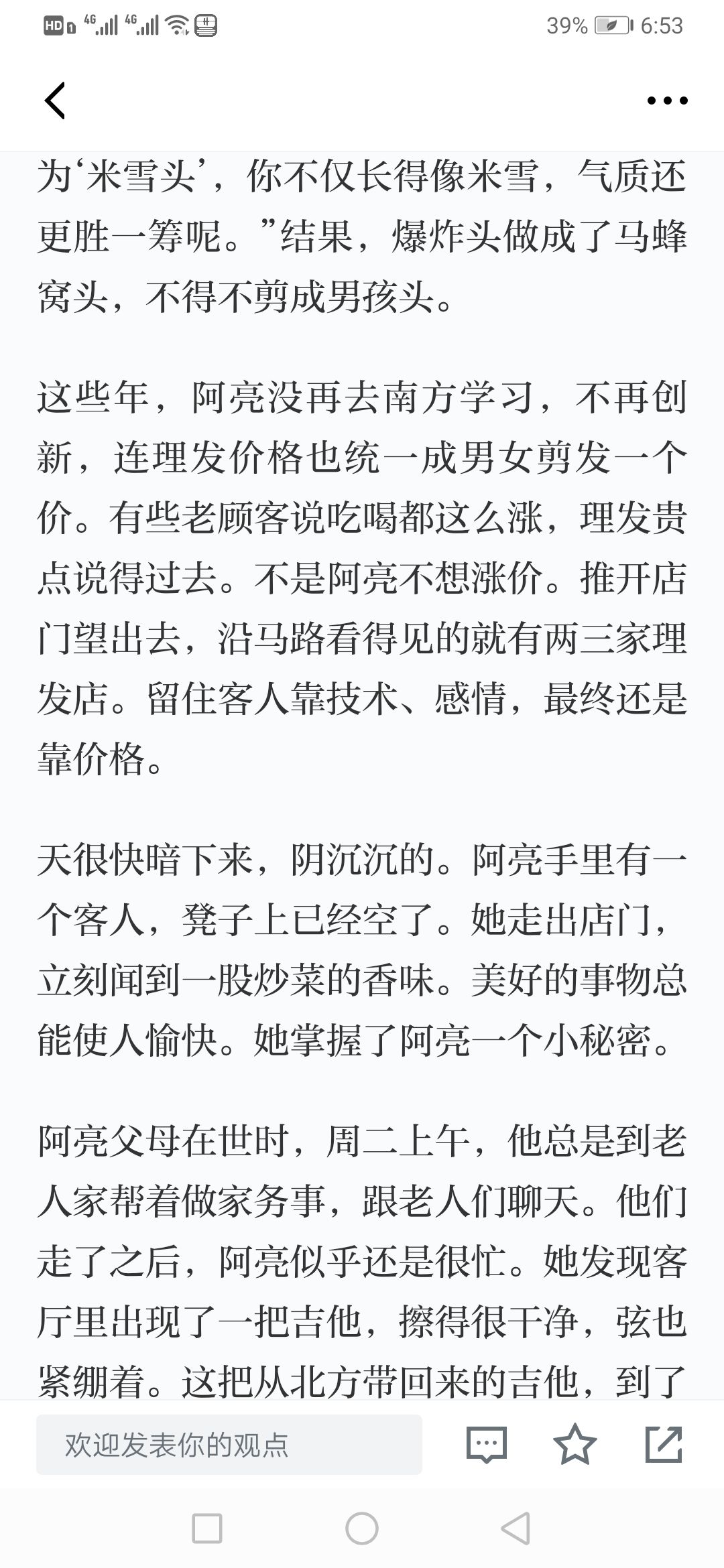This screenshot has width=724, height=1568.
Task: Open recent apps with the square button
Action: point(207,1528)
